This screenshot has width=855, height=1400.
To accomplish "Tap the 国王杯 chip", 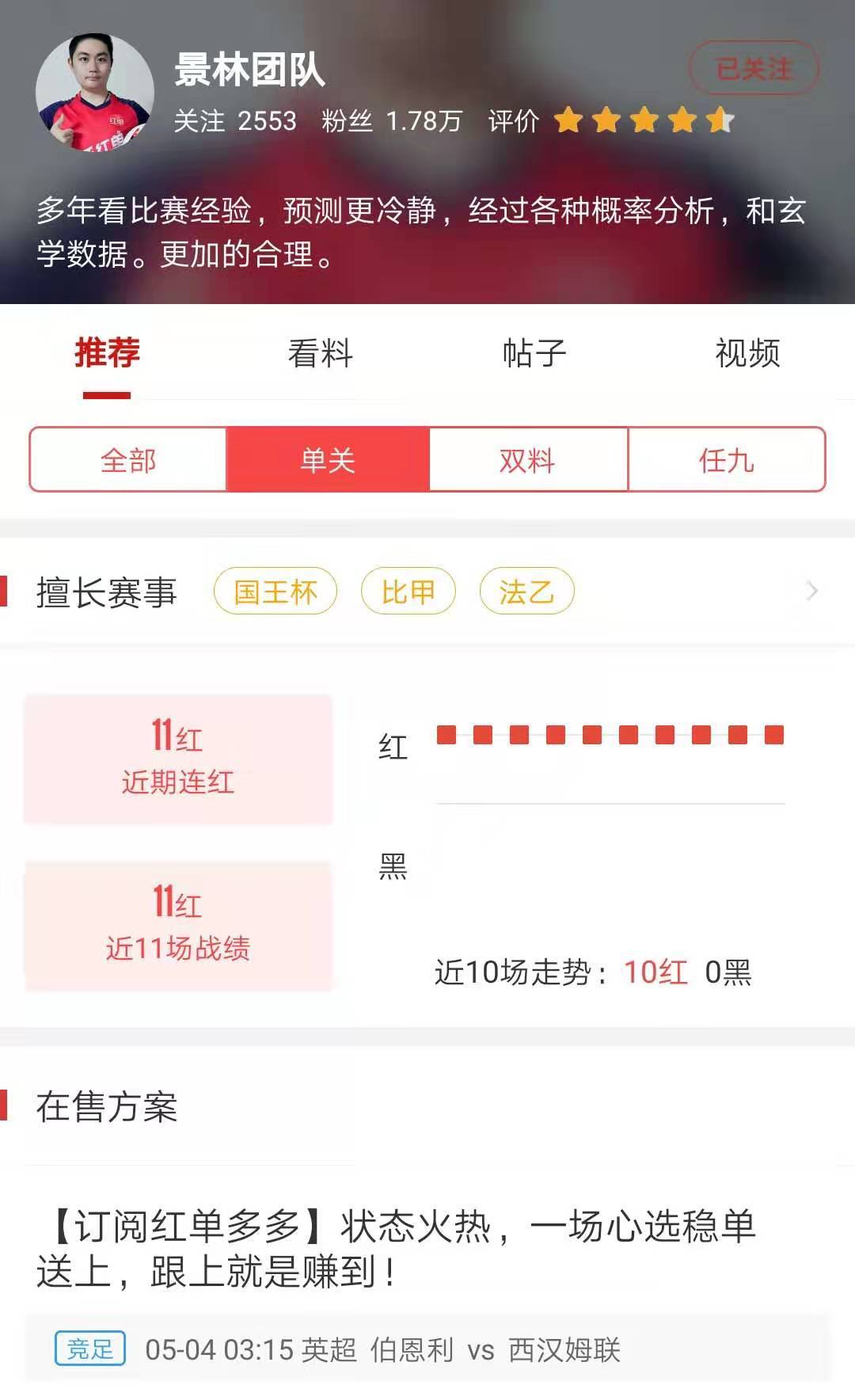I will (275, 591).
